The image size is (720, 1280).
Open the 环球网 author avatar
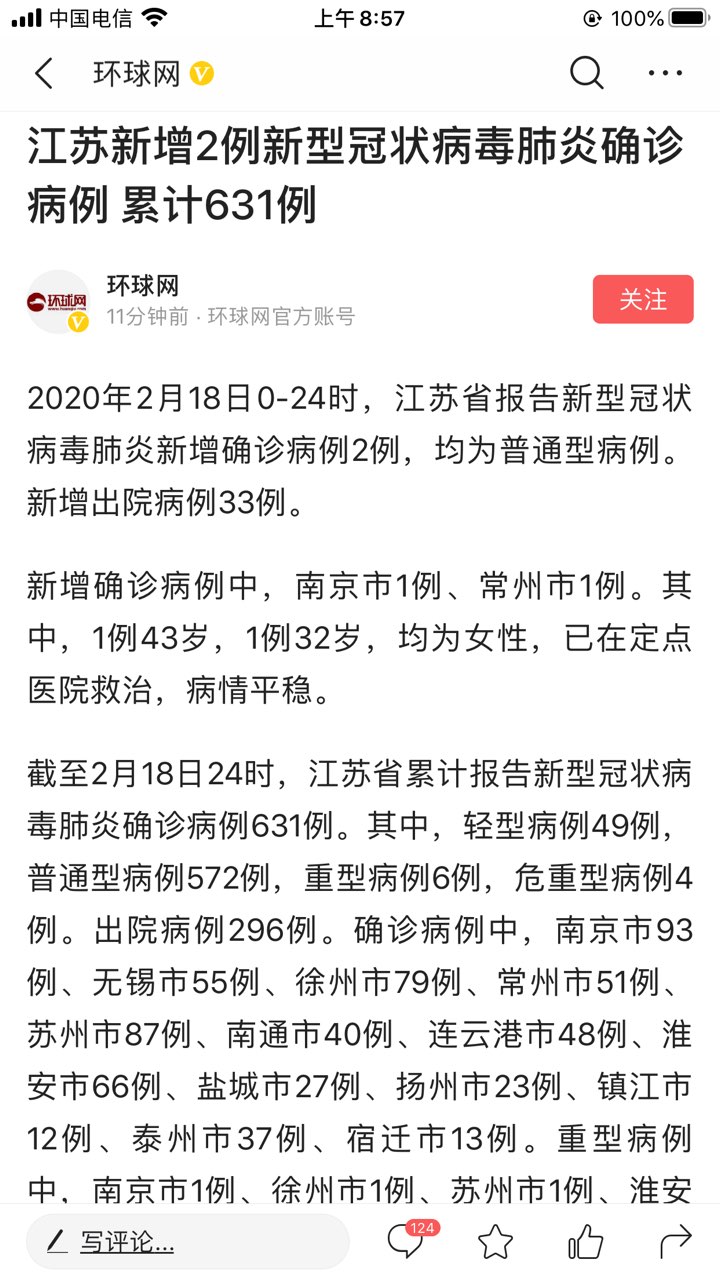(59, 301)
